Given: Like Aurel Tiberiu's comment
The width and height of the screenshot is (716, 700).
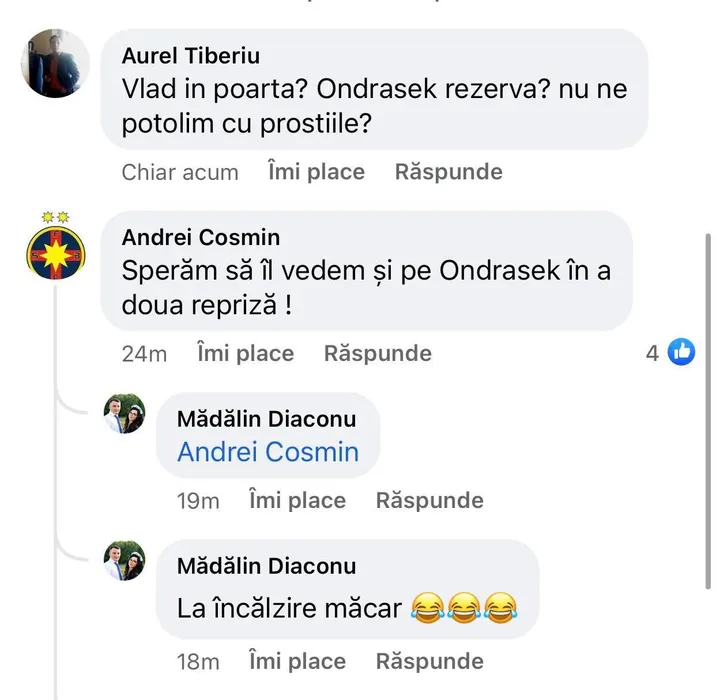Looking at the screenshot, I should click(316, 172).
